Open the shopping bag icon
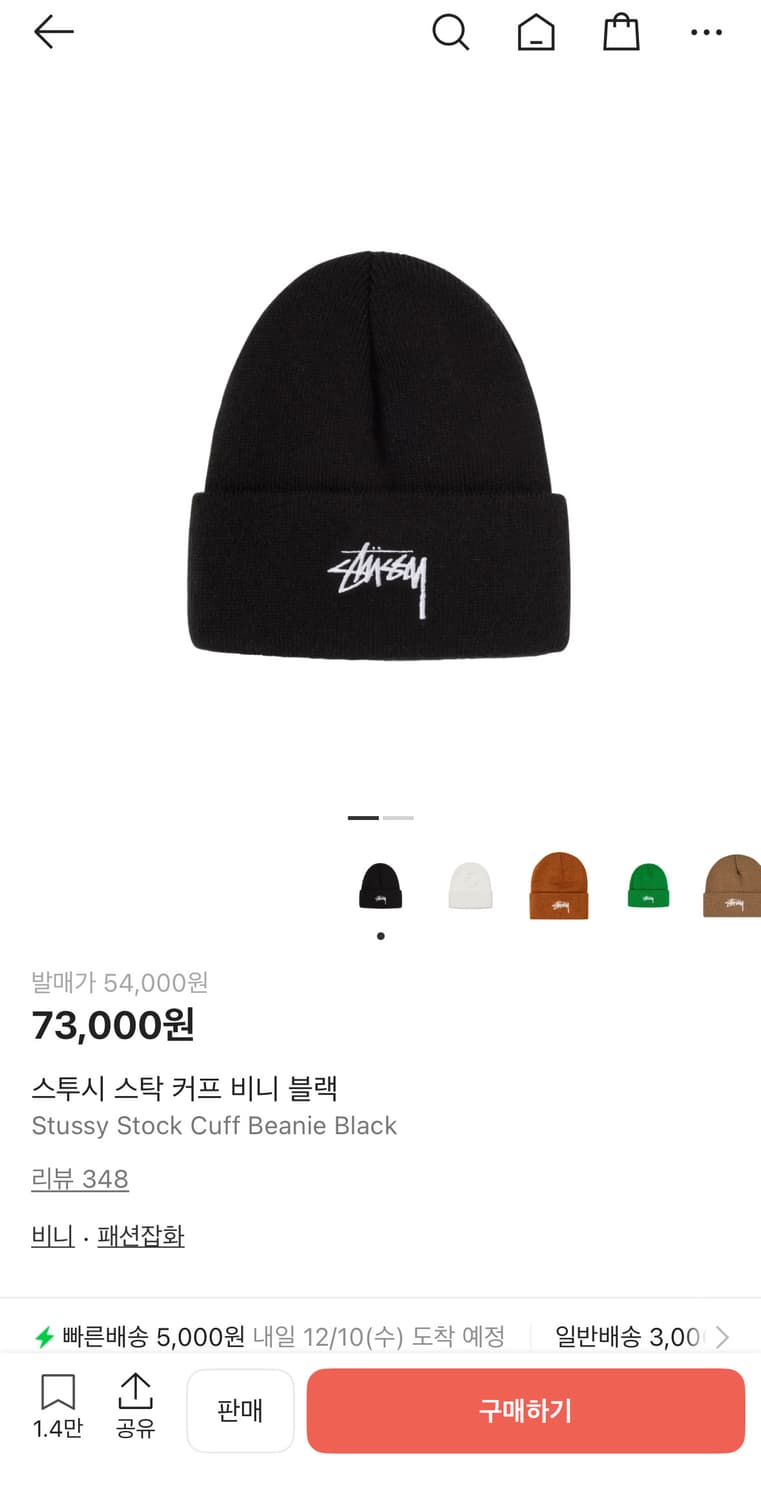This screenshot has height=1500, width=761. click(621, 32)
